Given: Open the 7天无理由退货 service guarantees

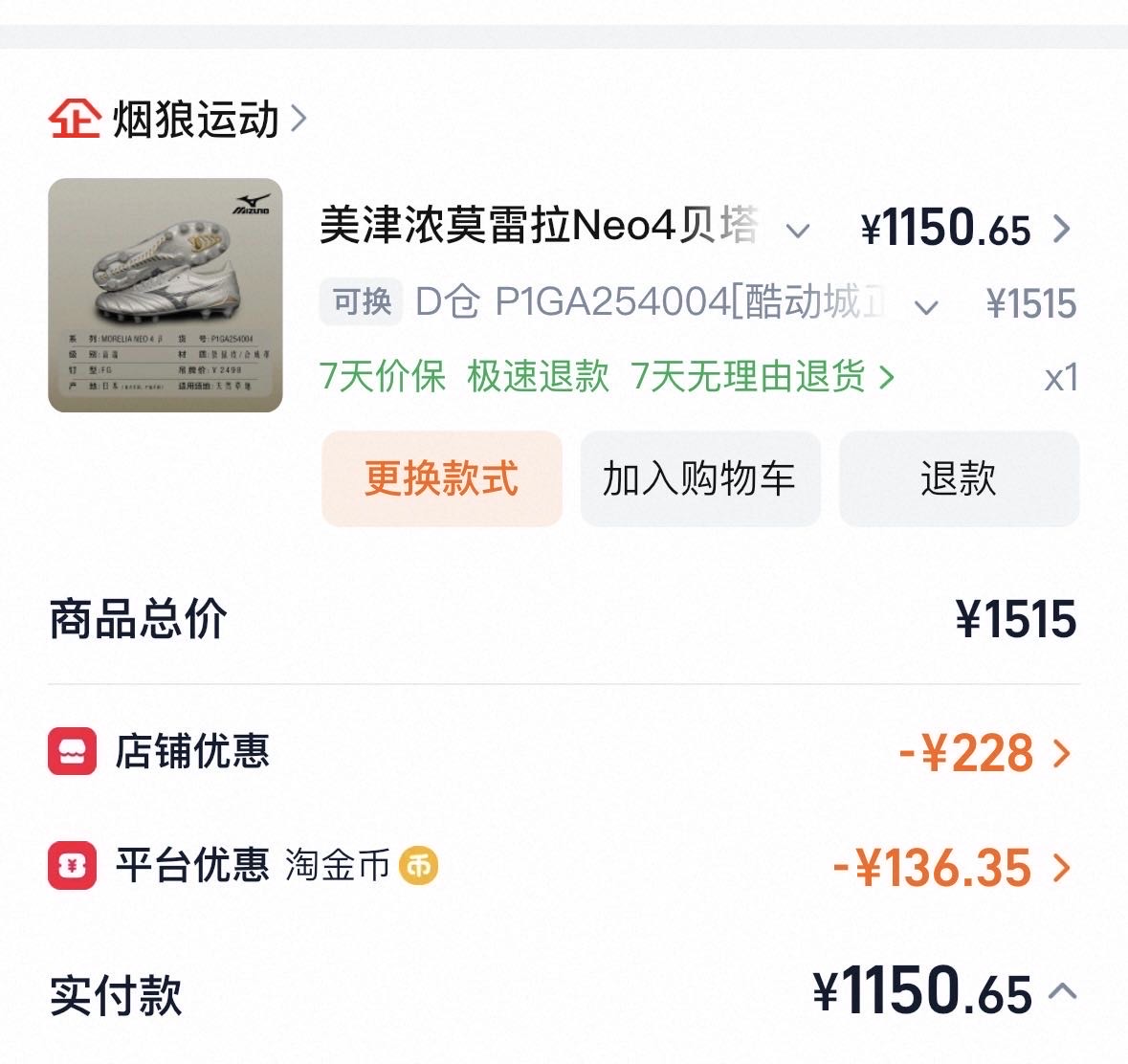Looking at the screenshot, I should point(761,377).
